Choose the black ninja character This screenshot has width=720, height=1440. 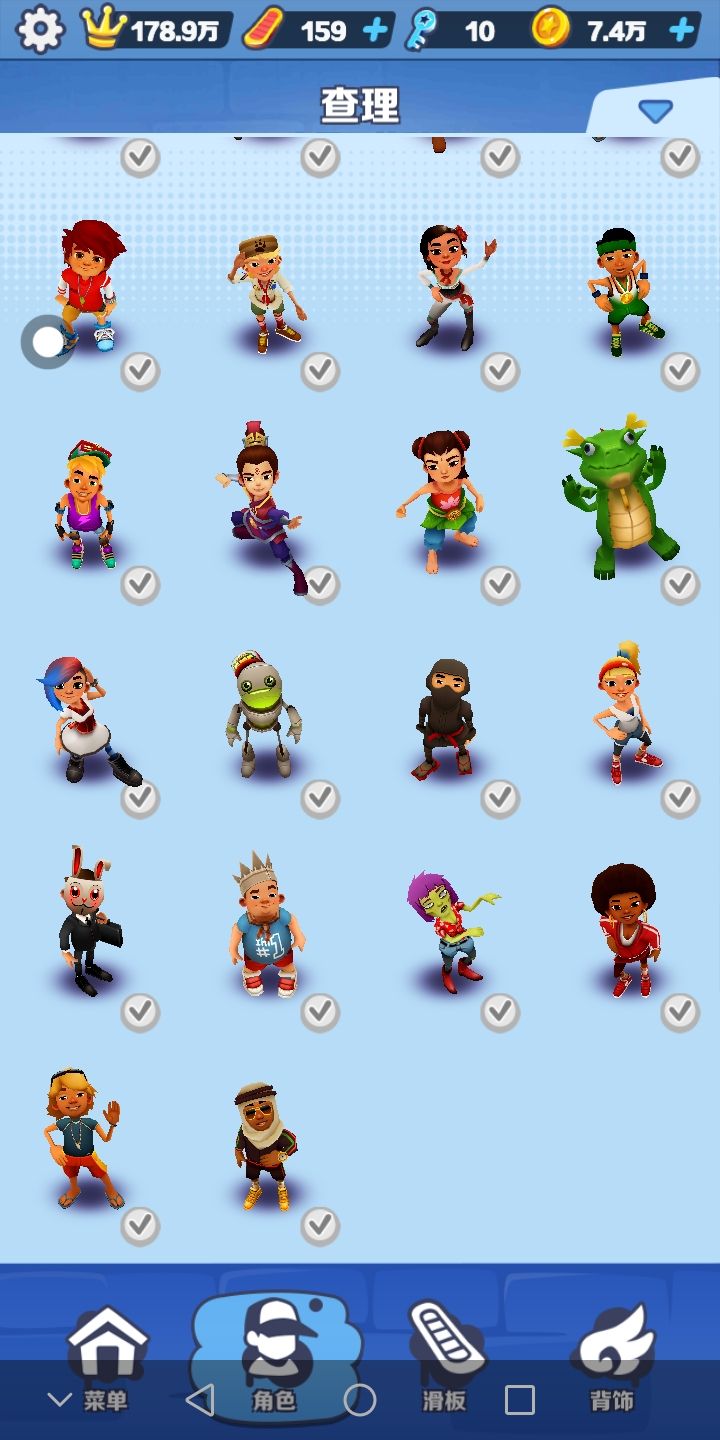tap(442, 717)
